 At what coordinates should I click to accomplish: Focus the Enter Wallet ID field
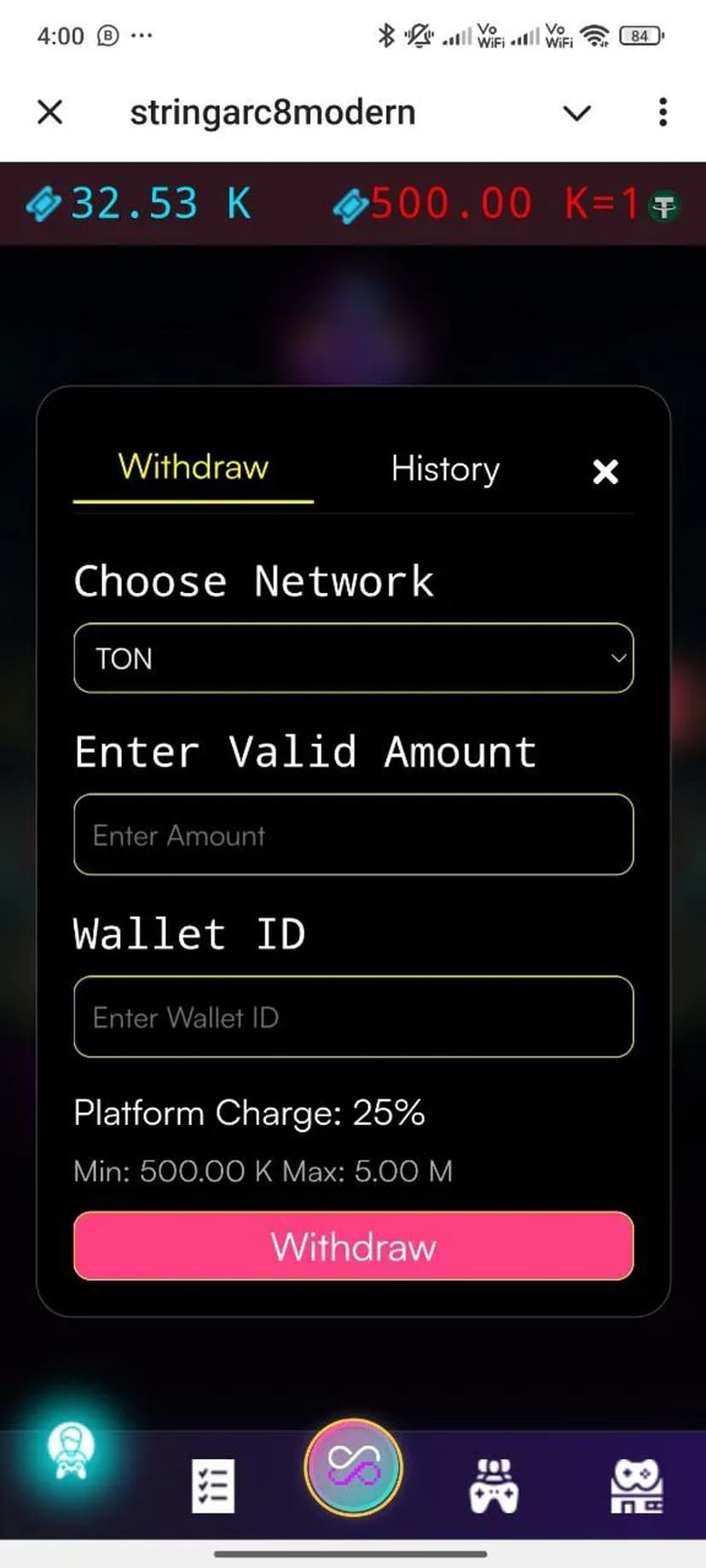pos(353,1017)
